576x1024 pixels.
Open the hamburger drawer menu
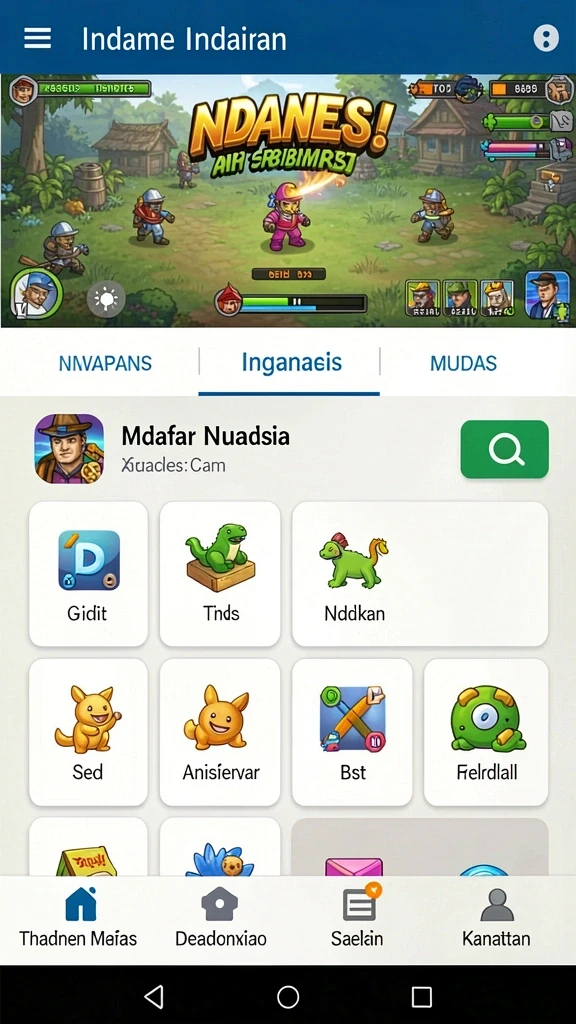coord(37,38)
